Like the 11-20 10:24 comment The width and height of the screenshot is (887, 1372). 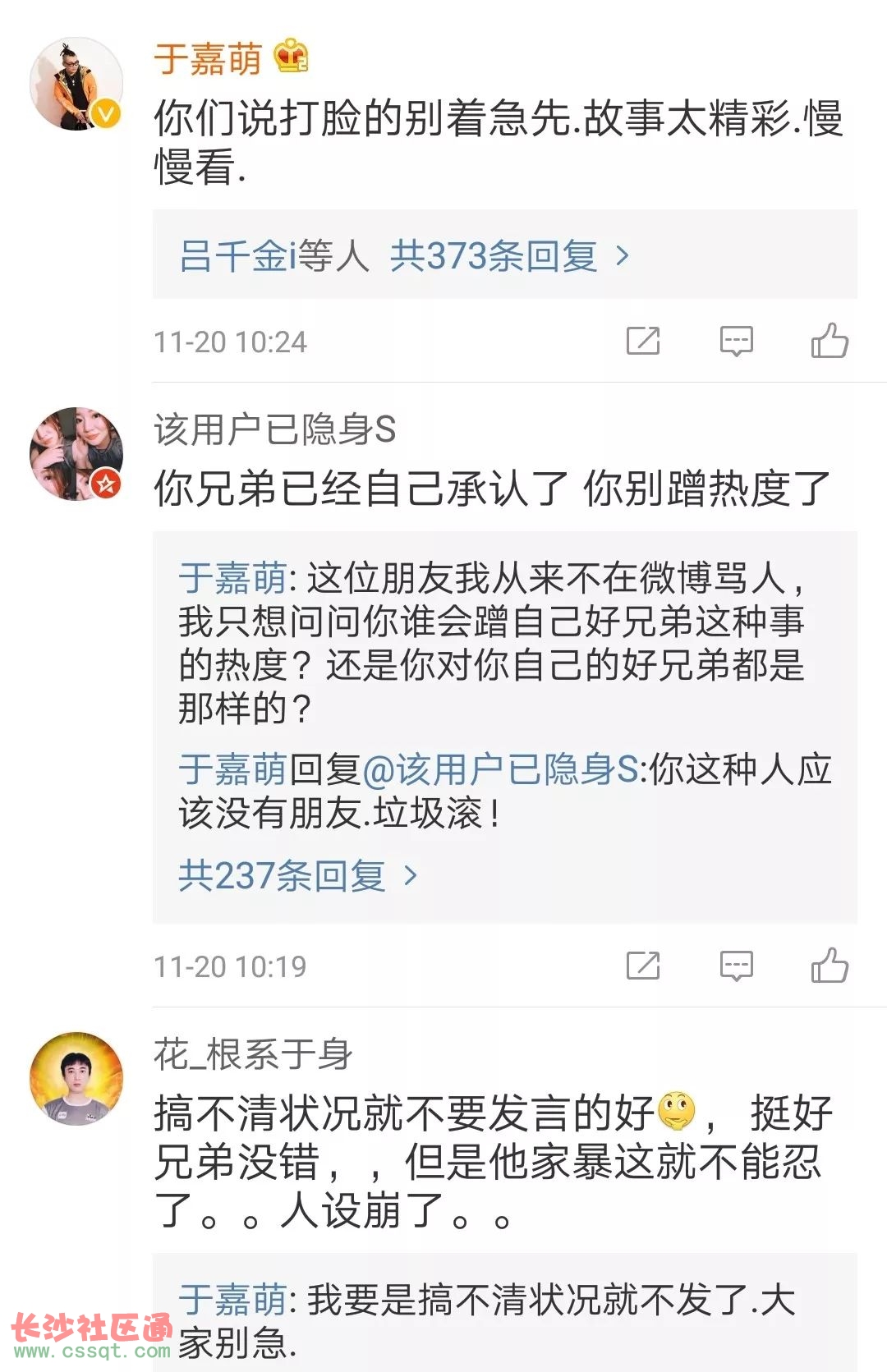pyautogui.click(x=830, y=341)
